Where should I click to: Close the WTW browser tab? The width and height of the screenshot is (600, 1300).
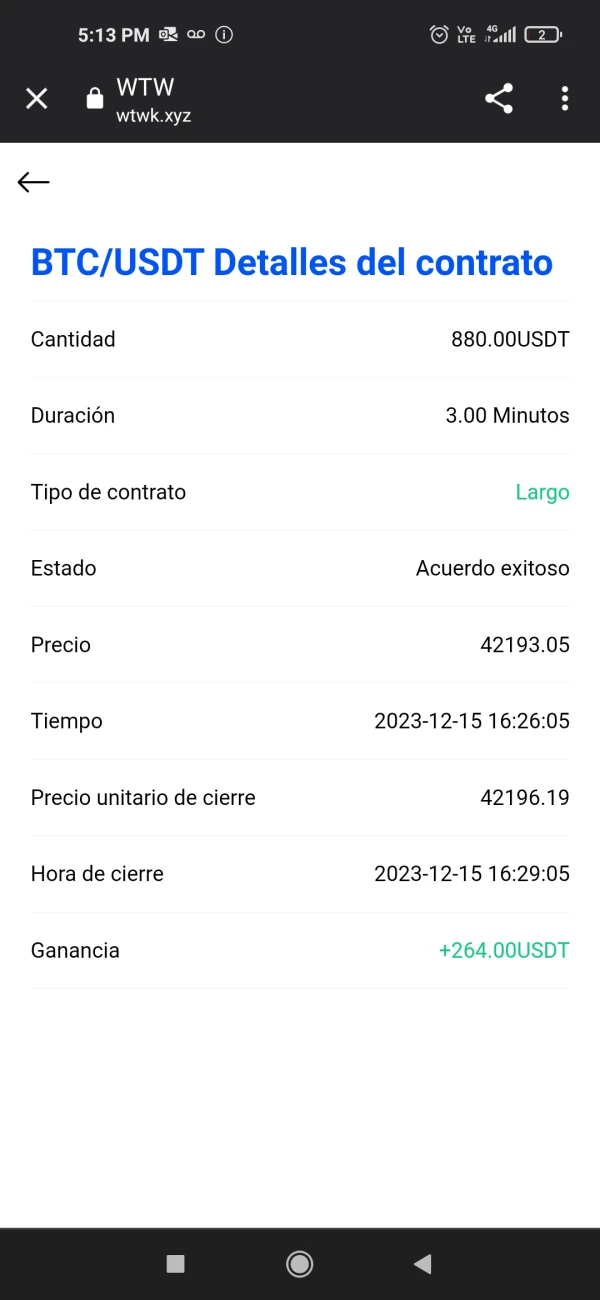pyautogui.click(x=37, y=98)
